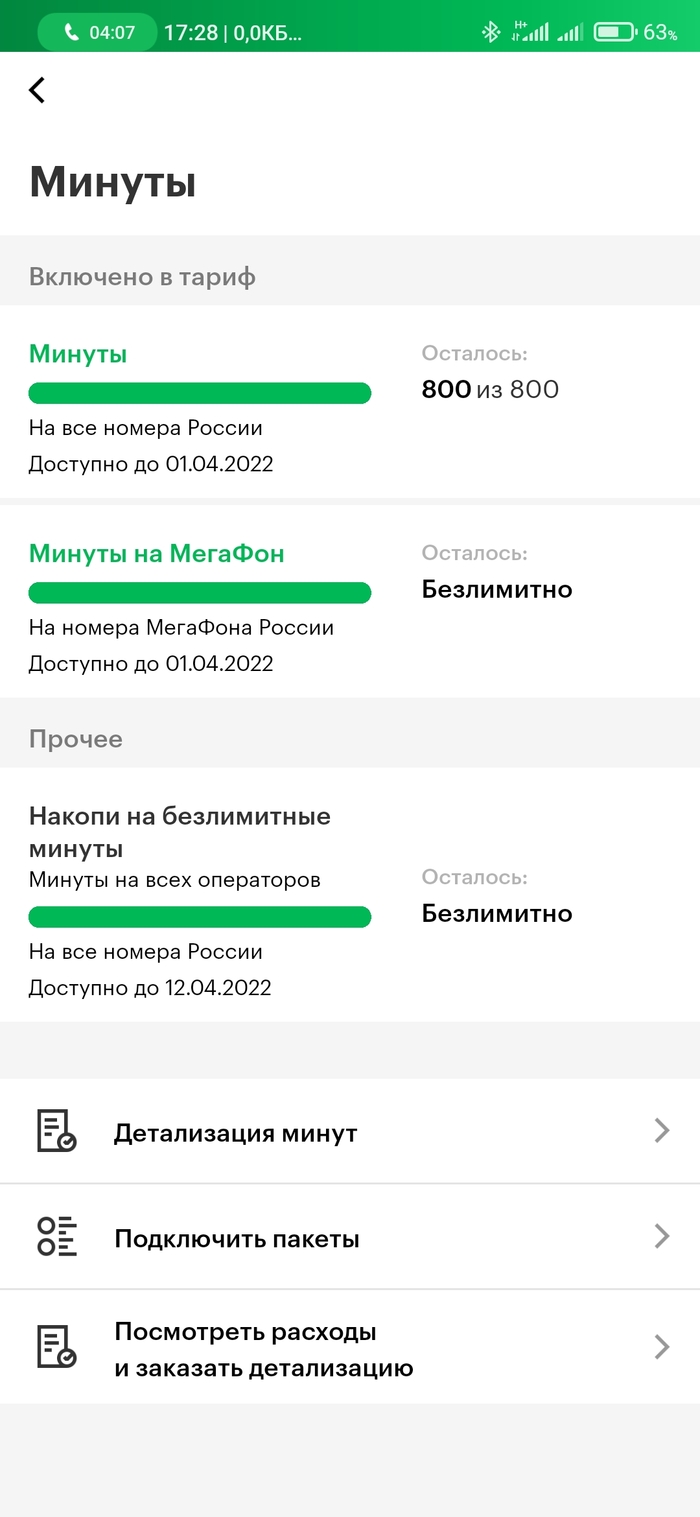Viewport: 700px width, 1517px height.
Task: Go back using the arrow at top
Action: click(37, 90)
